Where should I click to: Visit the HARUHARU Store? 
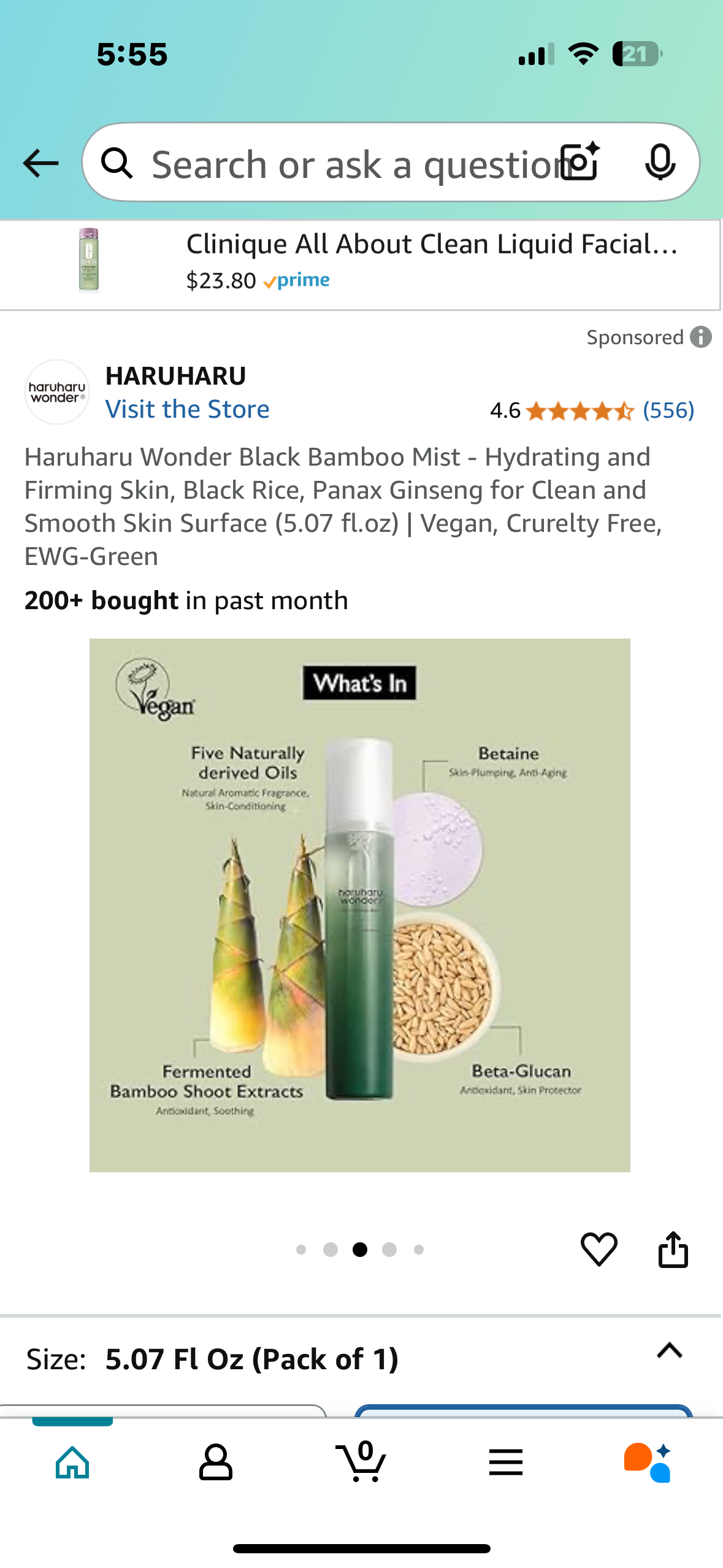tap(187, 409)
